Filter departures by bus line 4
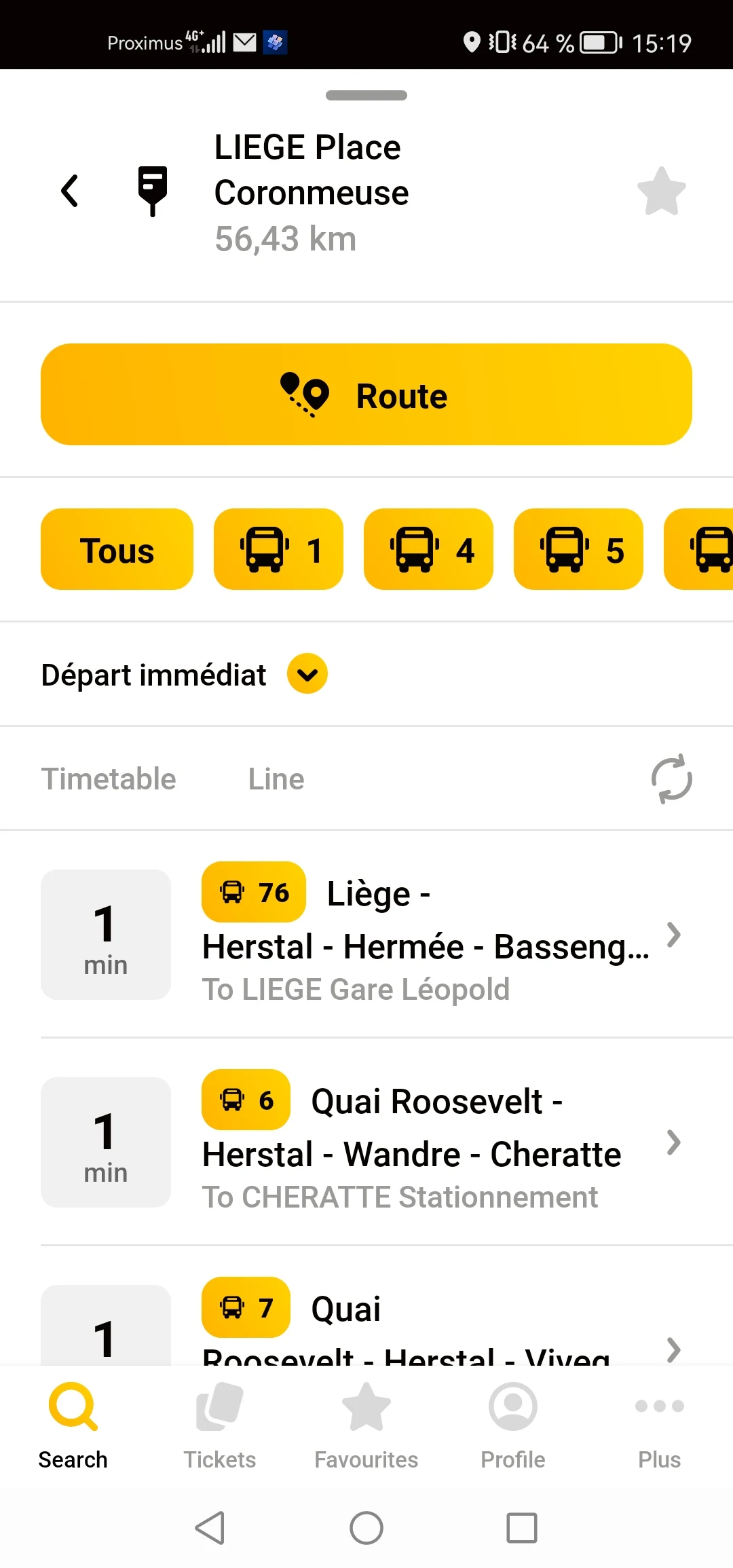 pyautogui.click(x=428, y=549)
